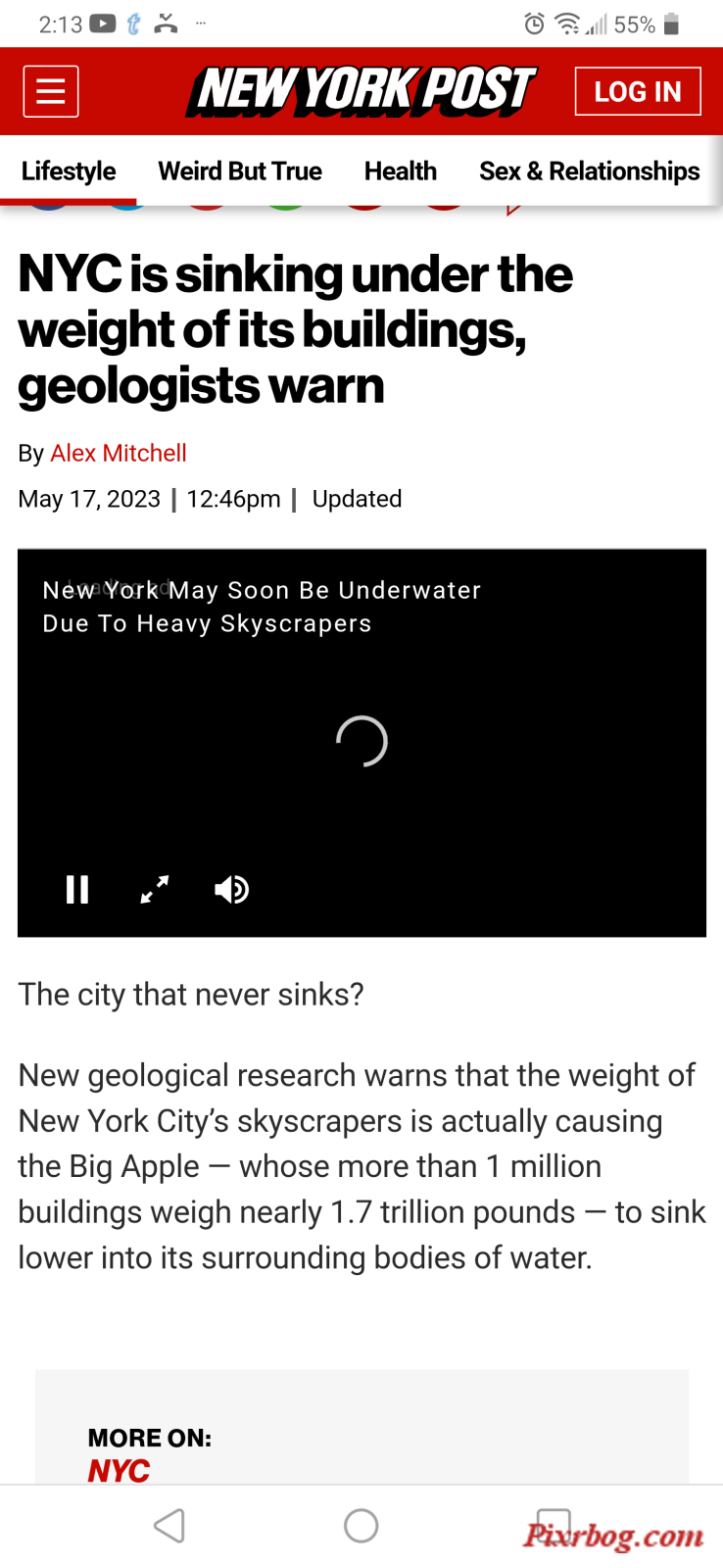The image size is (723, 1568).
Task: Go back using system back button
Action: 169,1525
